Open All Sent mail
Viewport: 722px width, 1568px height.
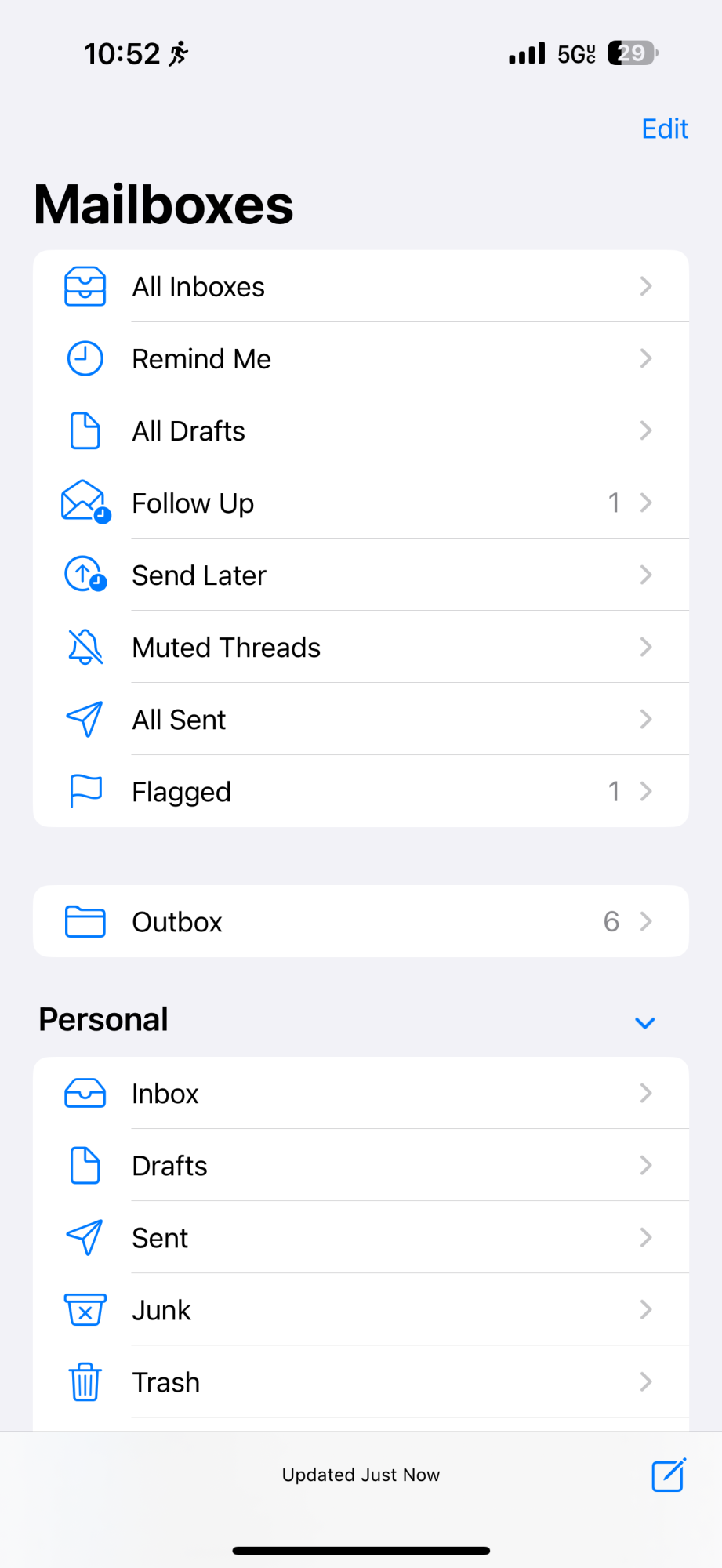pyautogui.click(x=361, y=720)
